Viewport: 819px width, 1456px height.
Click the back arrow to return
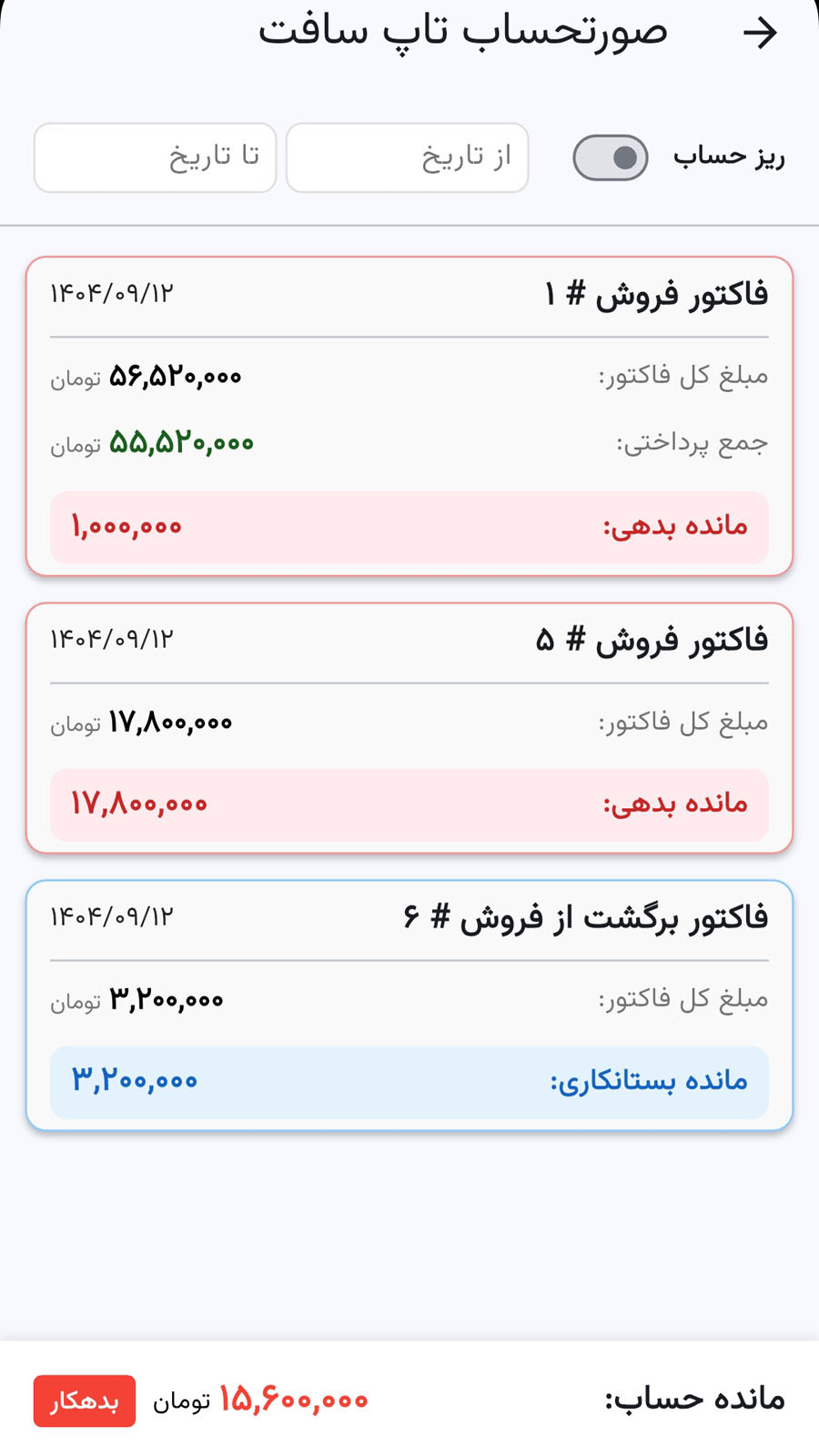tap(760, 34)
